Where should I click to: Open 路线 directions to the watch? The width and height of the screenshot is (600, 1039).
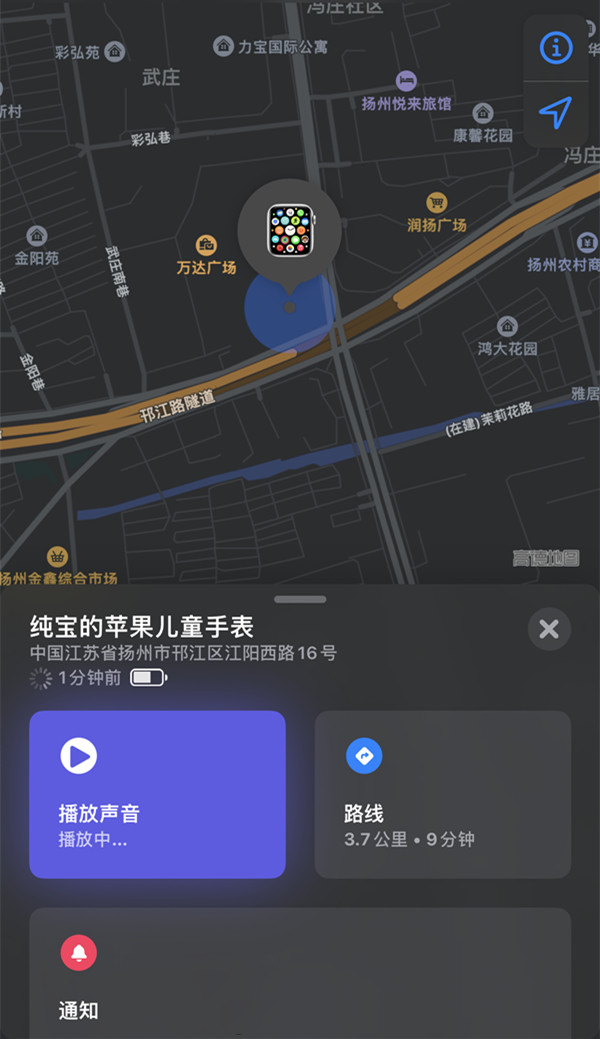(x=442, y=794)
